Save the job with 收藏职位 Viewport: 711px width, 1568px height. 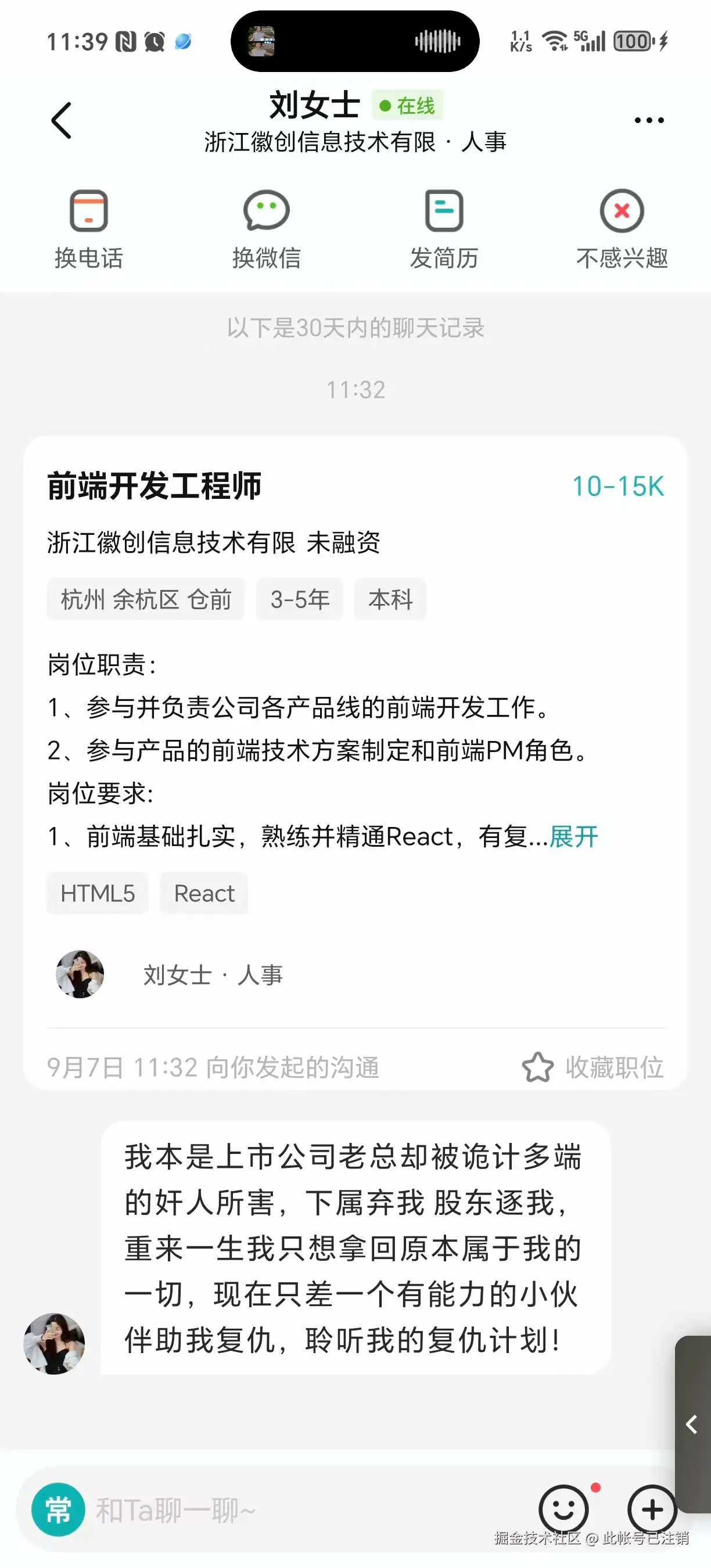[594, 1067]
